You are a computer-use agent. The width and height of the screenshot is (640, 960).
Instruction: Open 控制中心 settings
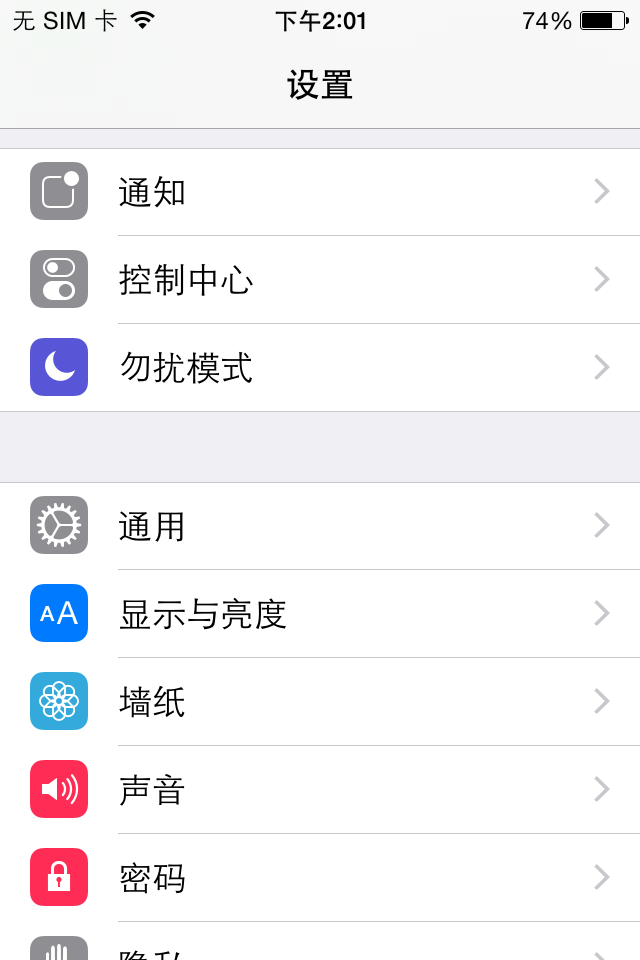pyautogui.click(x=320, y=280)
